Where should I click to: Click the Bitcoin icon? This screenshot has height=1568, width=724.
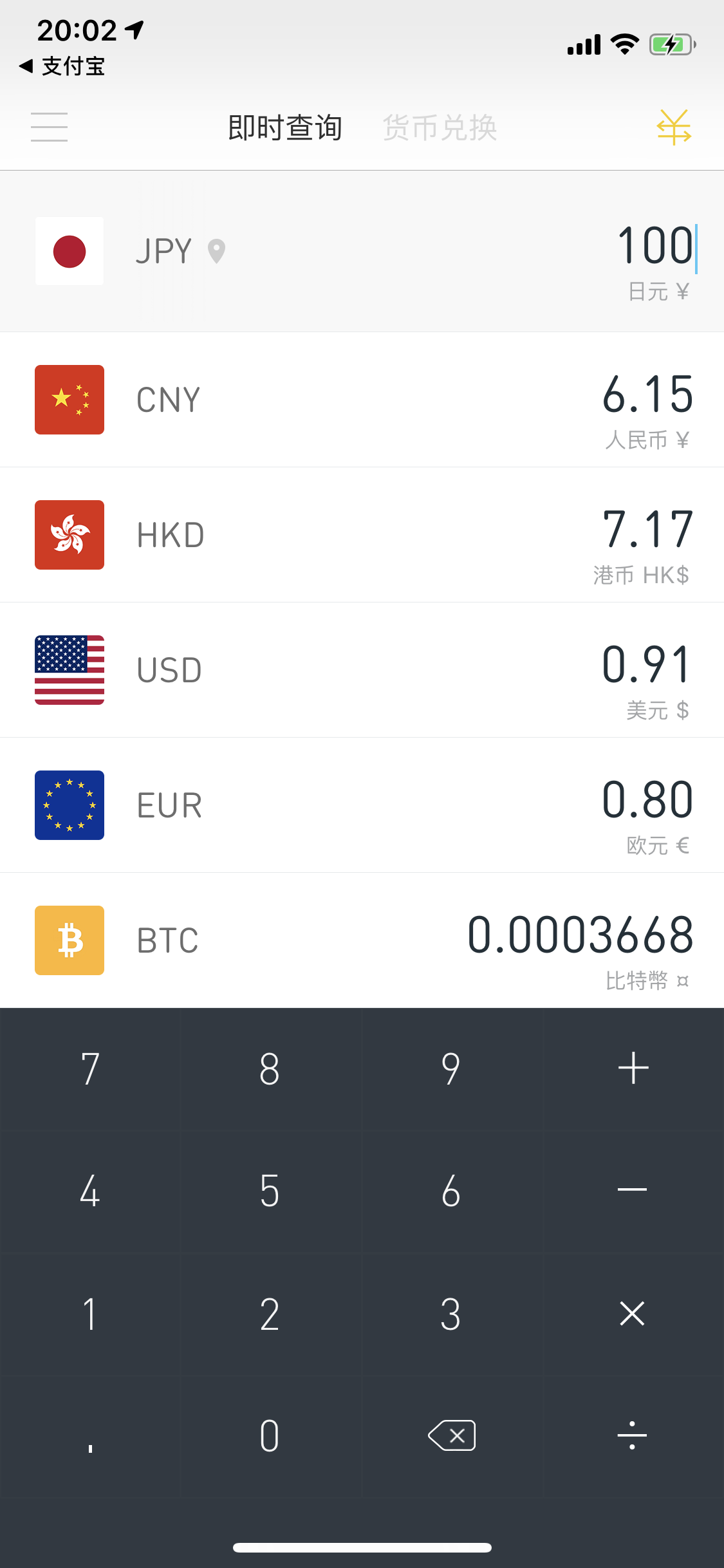[69, 940]
